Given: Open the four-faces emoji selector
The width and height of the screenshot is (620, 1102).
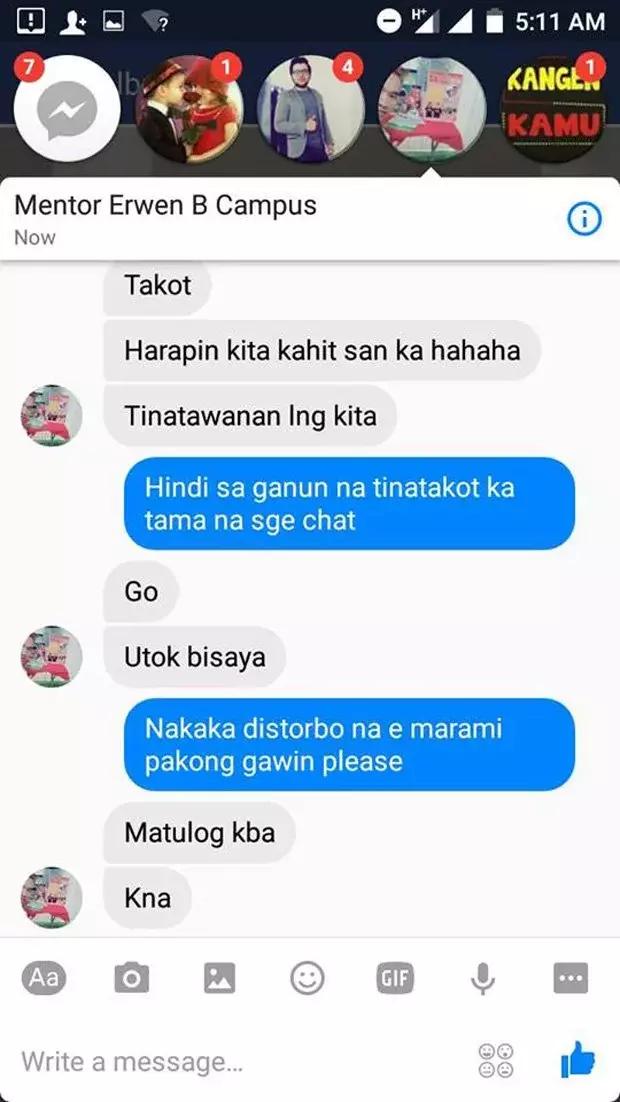Looking at the screenshot, I should click(x=497, y=1060).
